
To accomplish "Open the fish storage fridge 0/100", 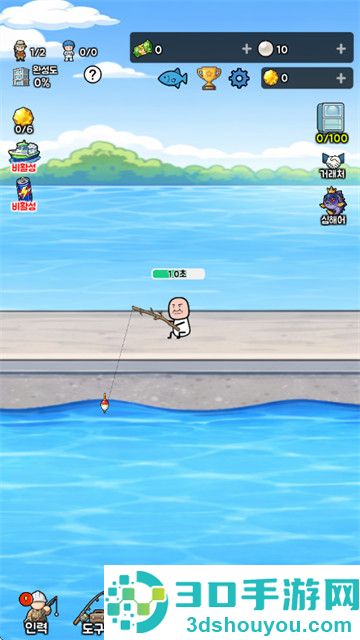I will coord(331,123).
